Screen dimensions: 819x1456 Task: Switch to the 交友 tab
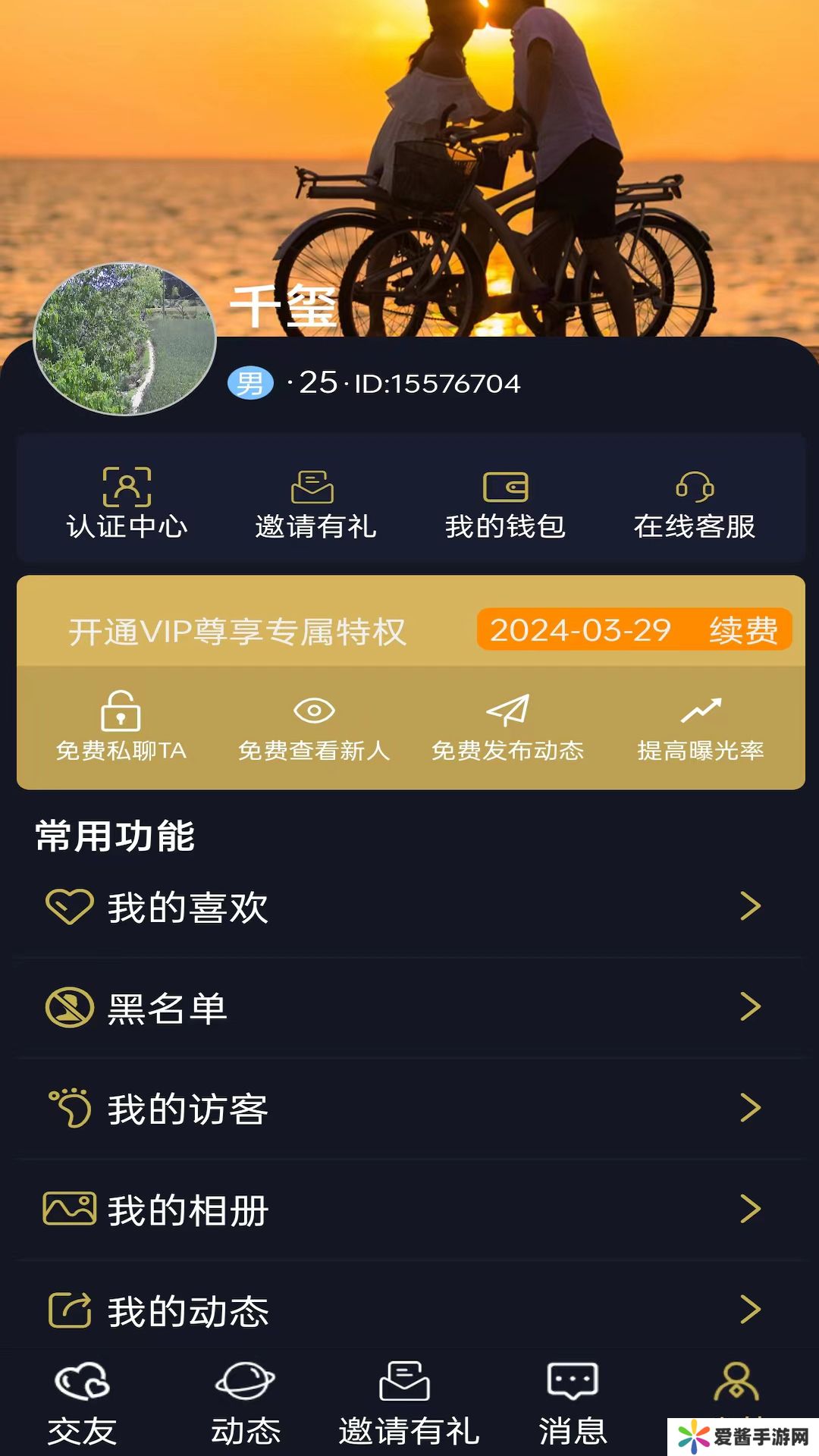click(x=82, y=1404)
